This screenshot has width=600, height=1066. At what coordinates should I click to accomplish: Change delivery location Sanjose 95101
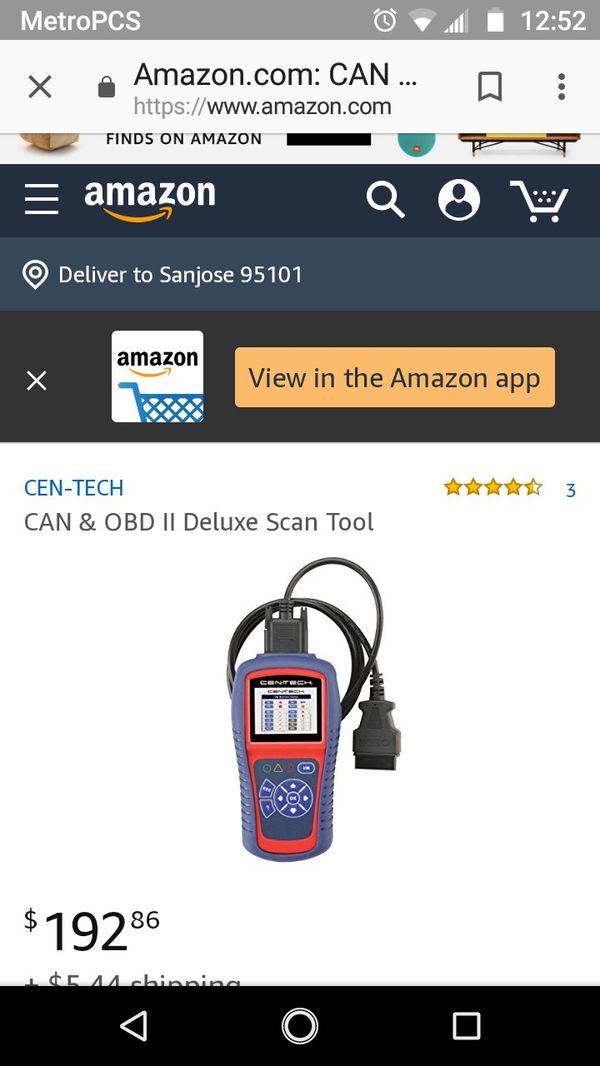(163, 275)
